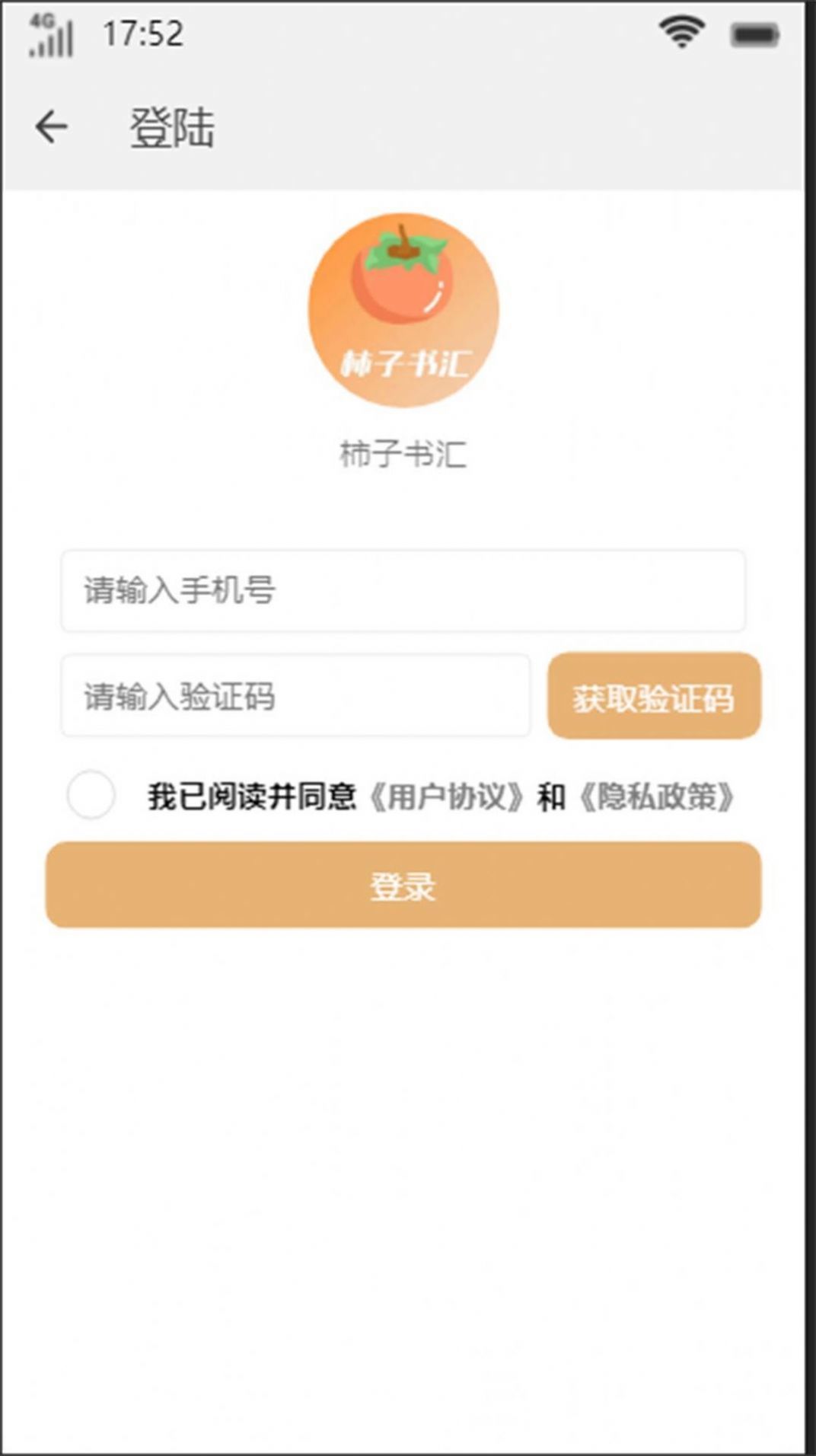Click the battery indicator
816x1456 pixels.
754,32
